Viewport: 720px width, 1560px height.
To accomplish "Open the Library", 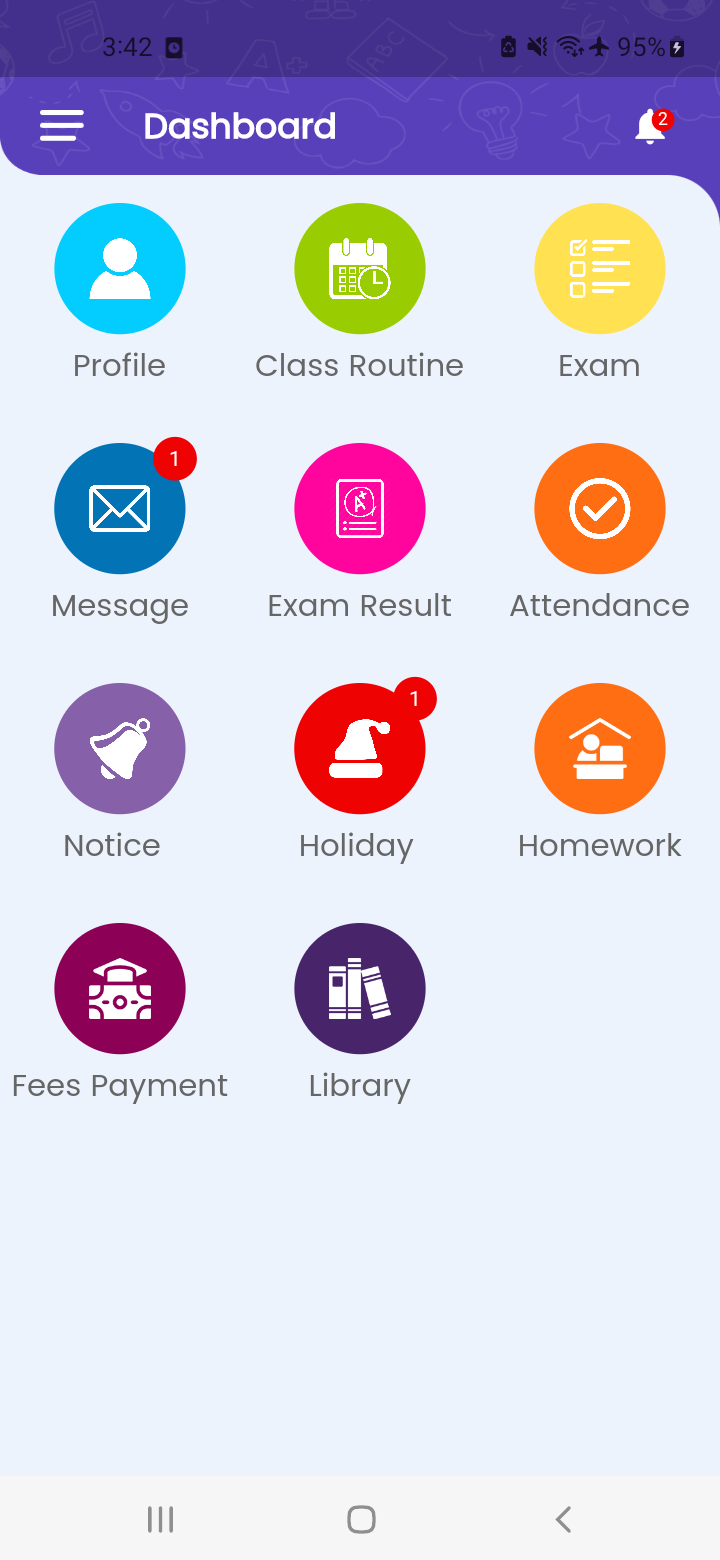I will point(360,989).
